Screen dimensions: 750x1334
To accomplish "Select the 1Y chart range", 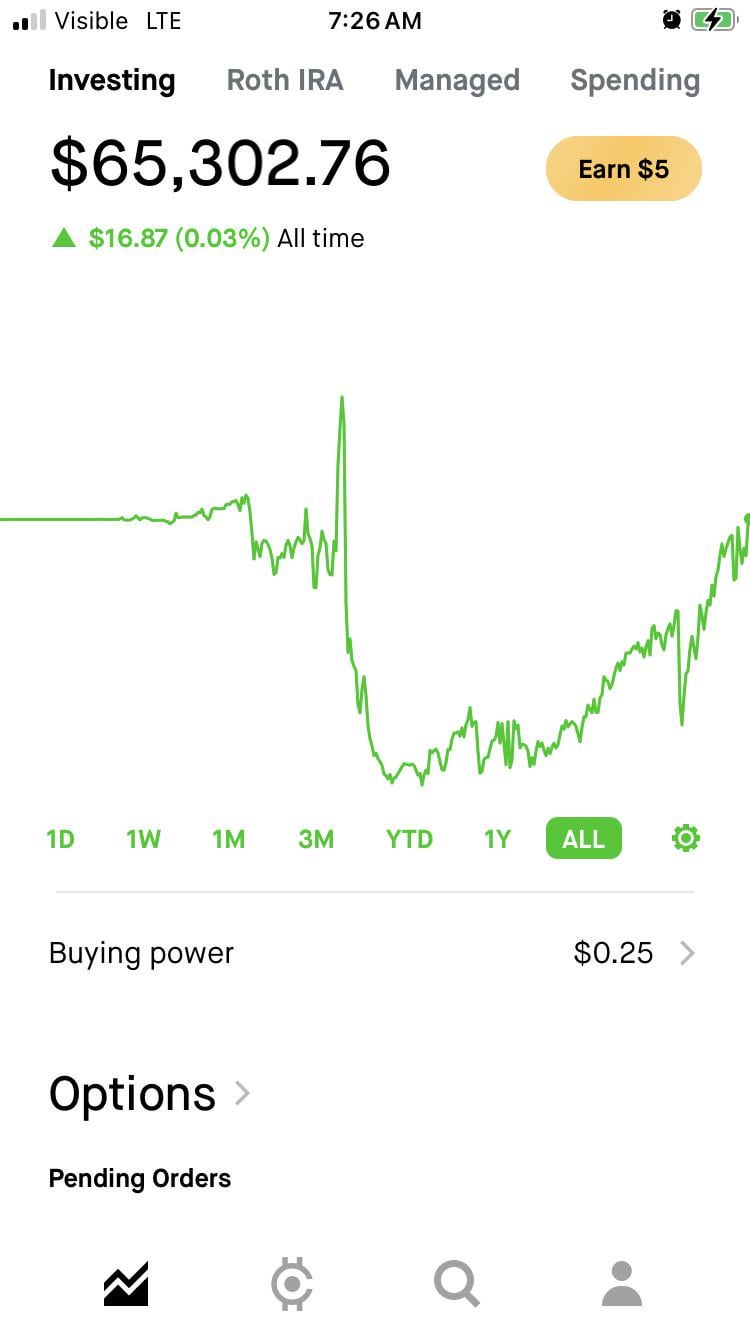I will 497,839.
